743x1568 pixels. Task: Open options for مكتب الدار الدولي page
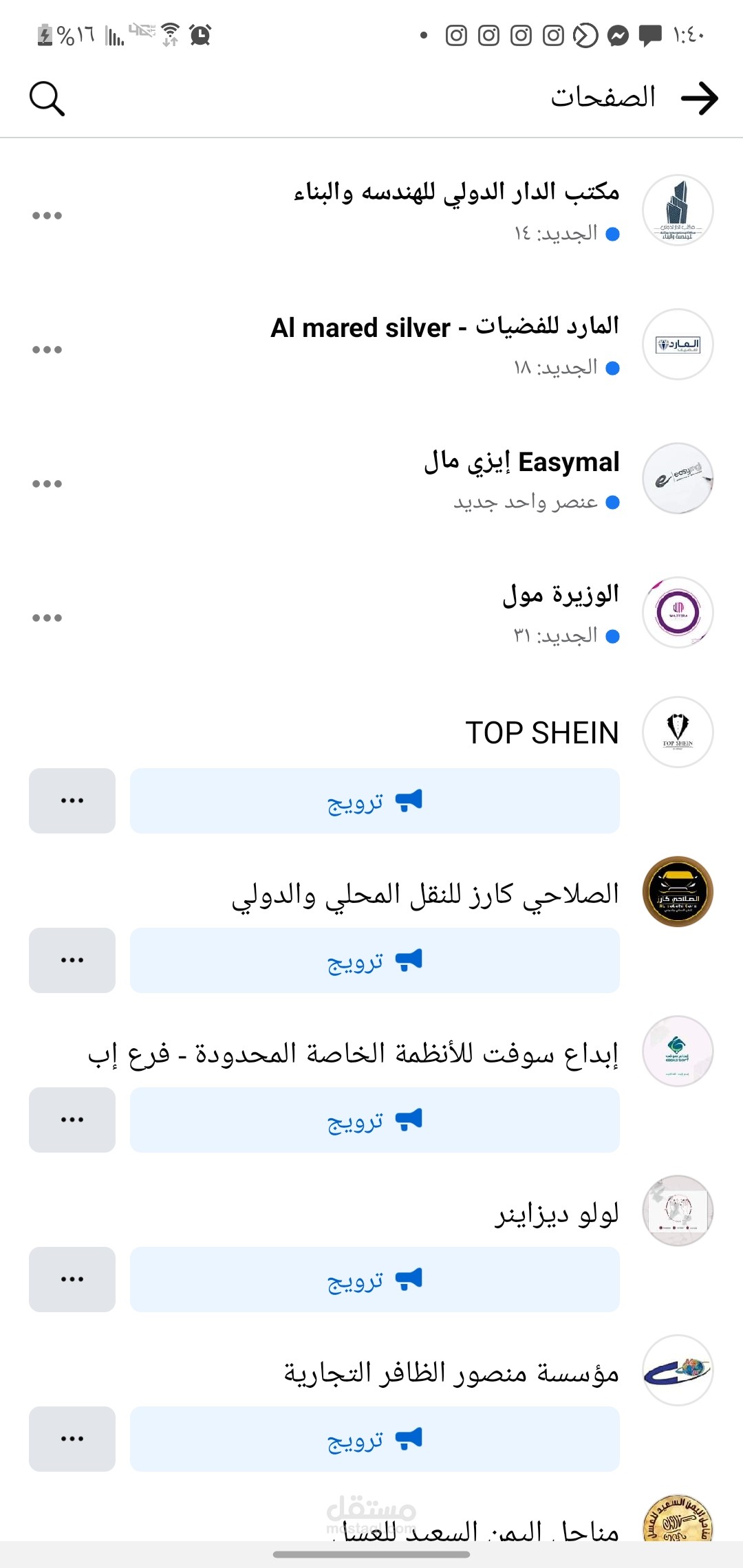click(47, 215)
